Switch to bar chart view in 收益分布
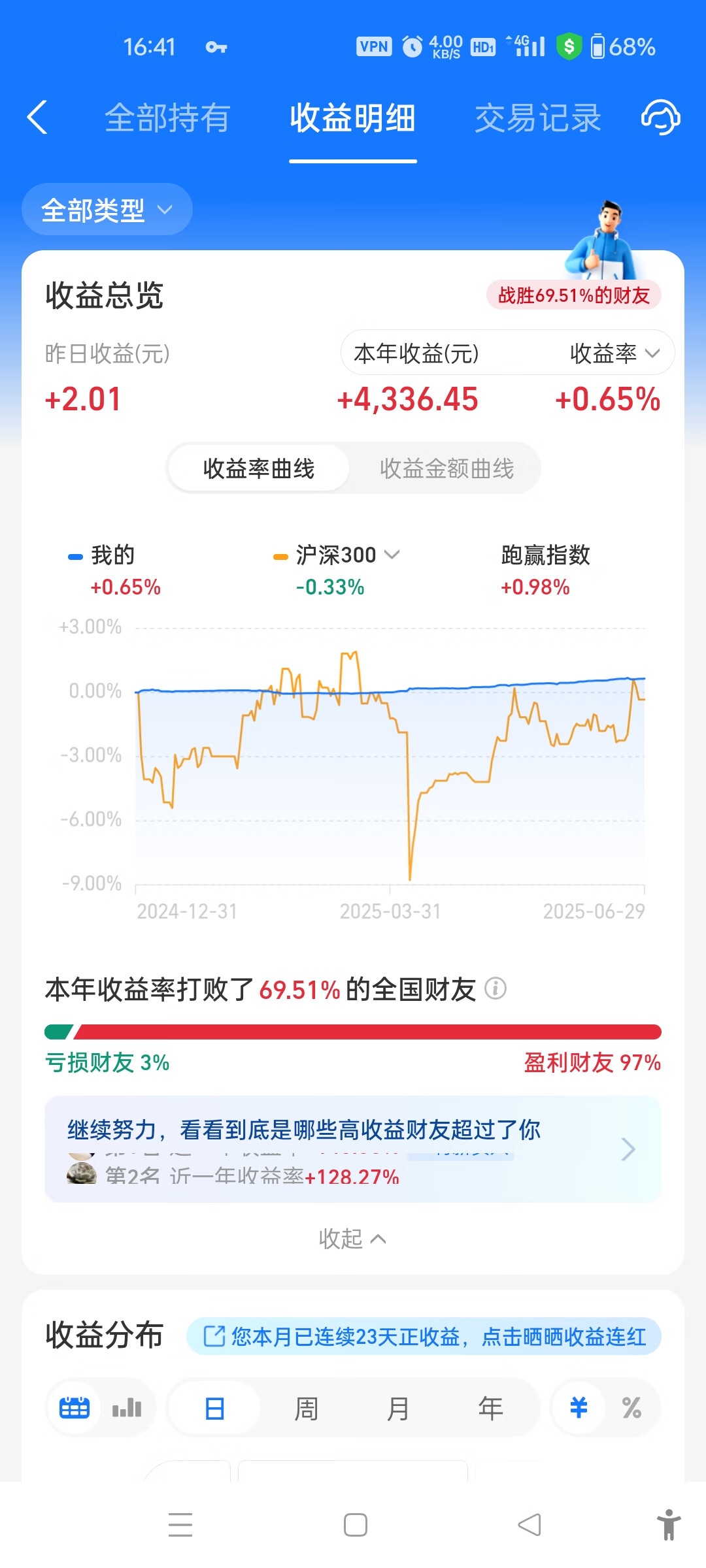Screen dimensions: 706x1568 pyautogui.click(x=127, y=1407)
